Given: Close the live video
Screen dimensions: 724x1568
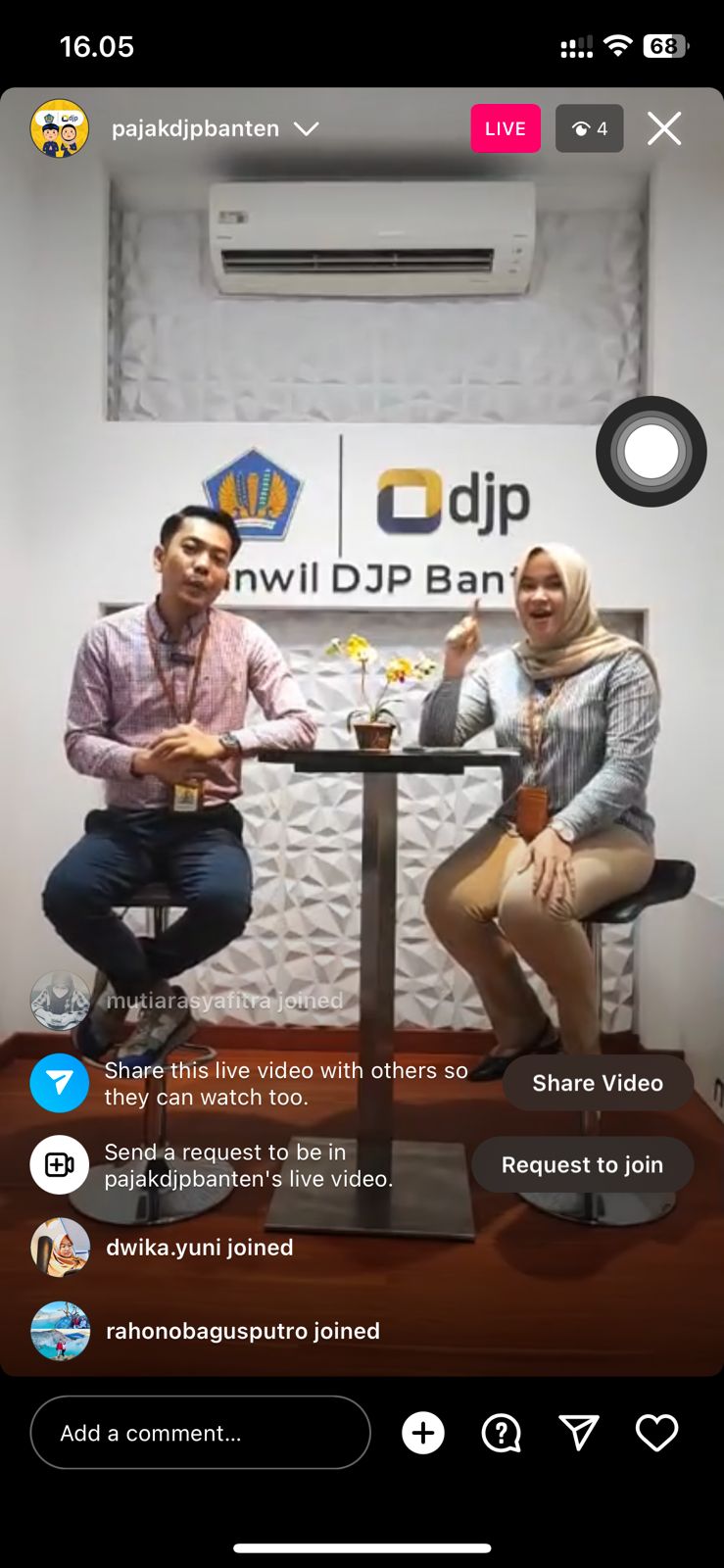Looking at the screenshot, I should coord(663,128).
